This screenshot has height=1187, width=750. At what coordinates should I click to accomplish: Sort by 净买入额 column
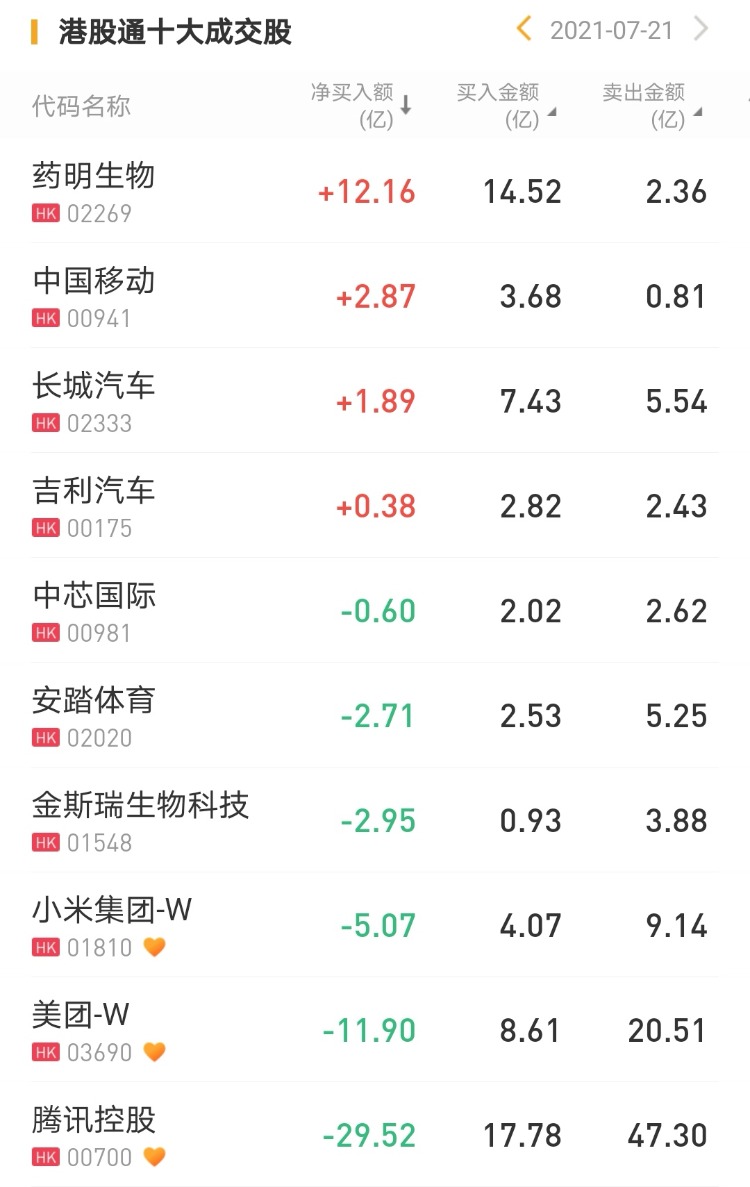click(361, 105)
